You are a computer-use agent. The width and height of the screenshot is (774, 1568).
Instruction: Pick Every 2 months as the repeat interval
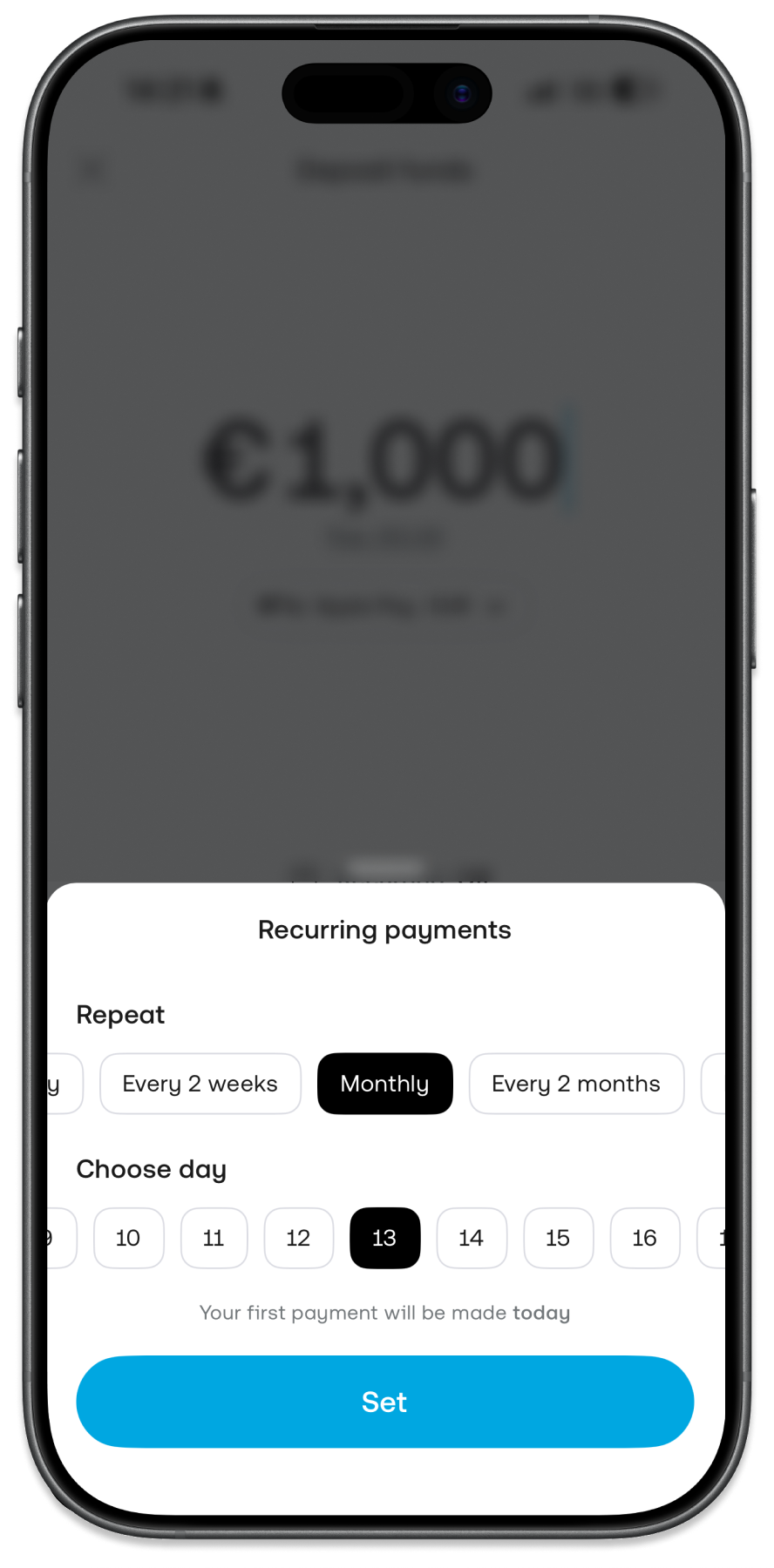point(576,1084)
